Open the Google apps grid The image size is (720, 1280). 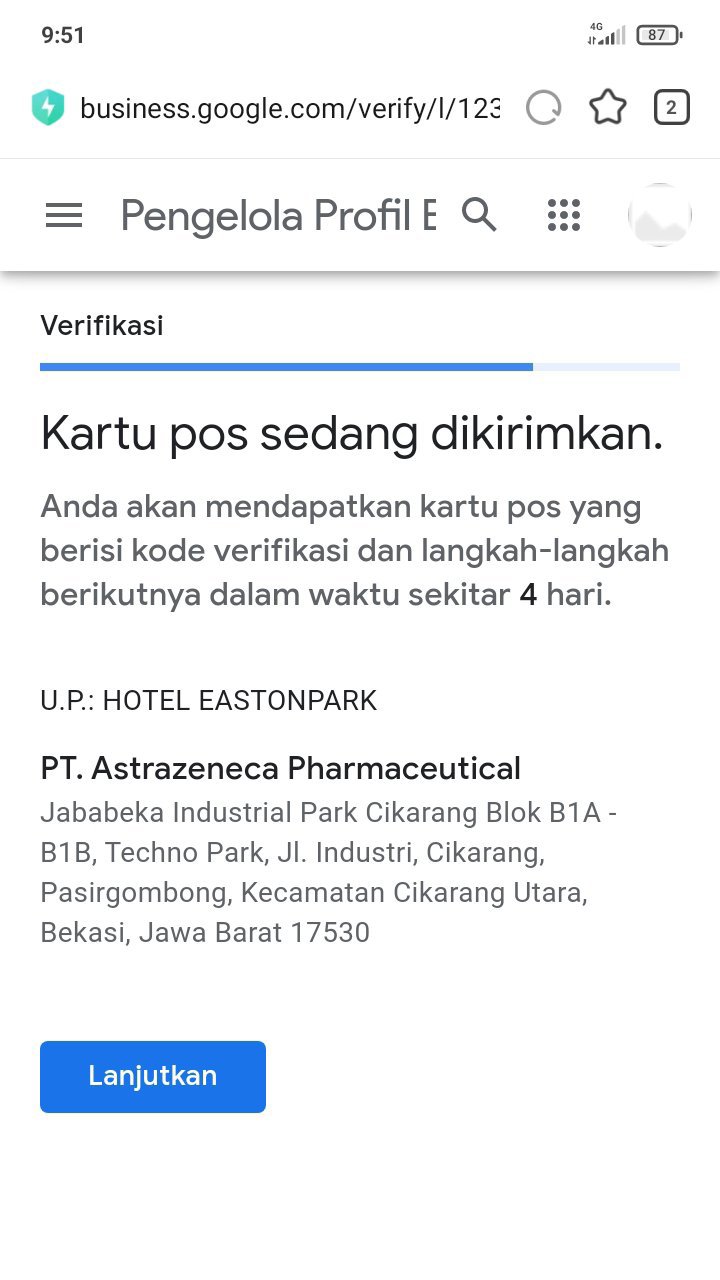pyautogui.click(x=564, y=215)
